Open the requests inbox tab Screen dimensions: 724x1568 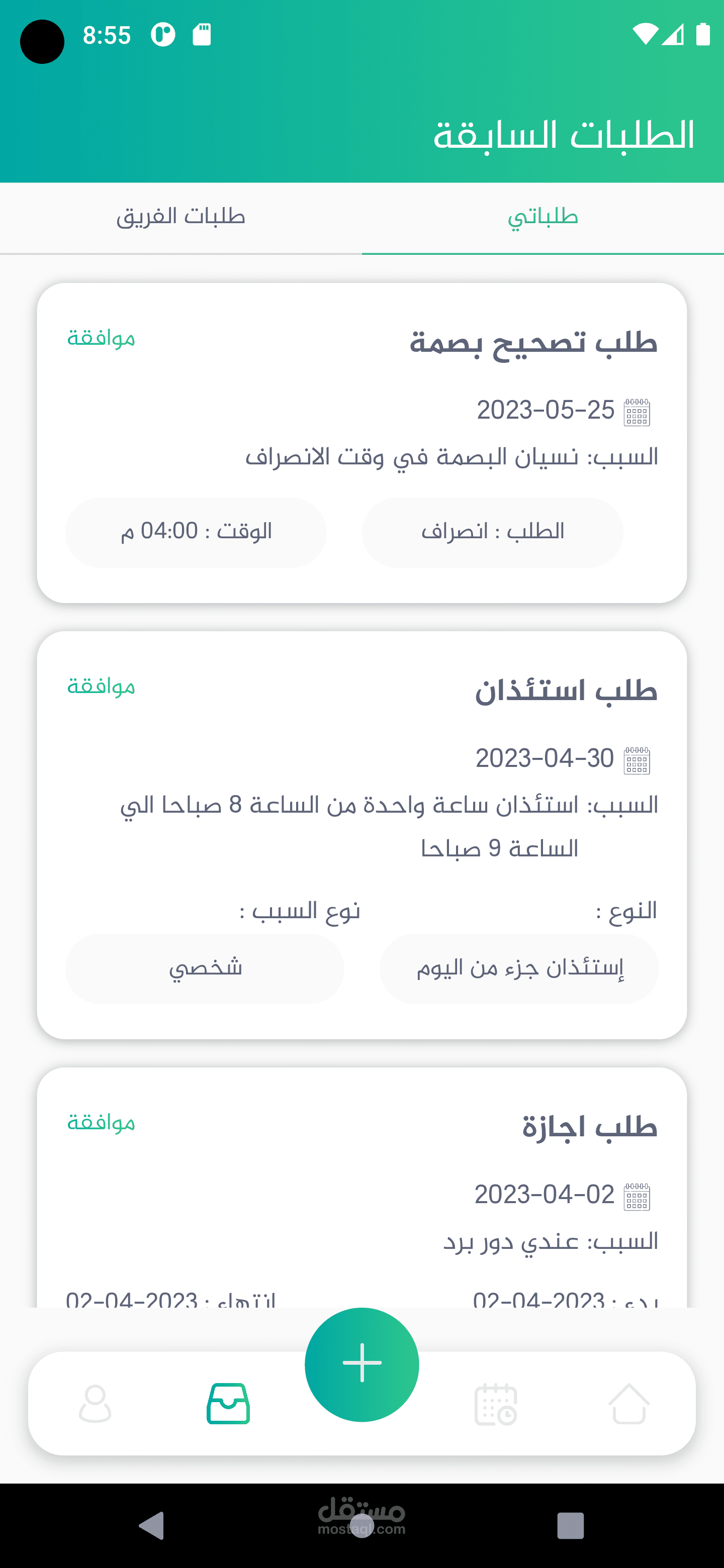click(x=228, y=1404)
